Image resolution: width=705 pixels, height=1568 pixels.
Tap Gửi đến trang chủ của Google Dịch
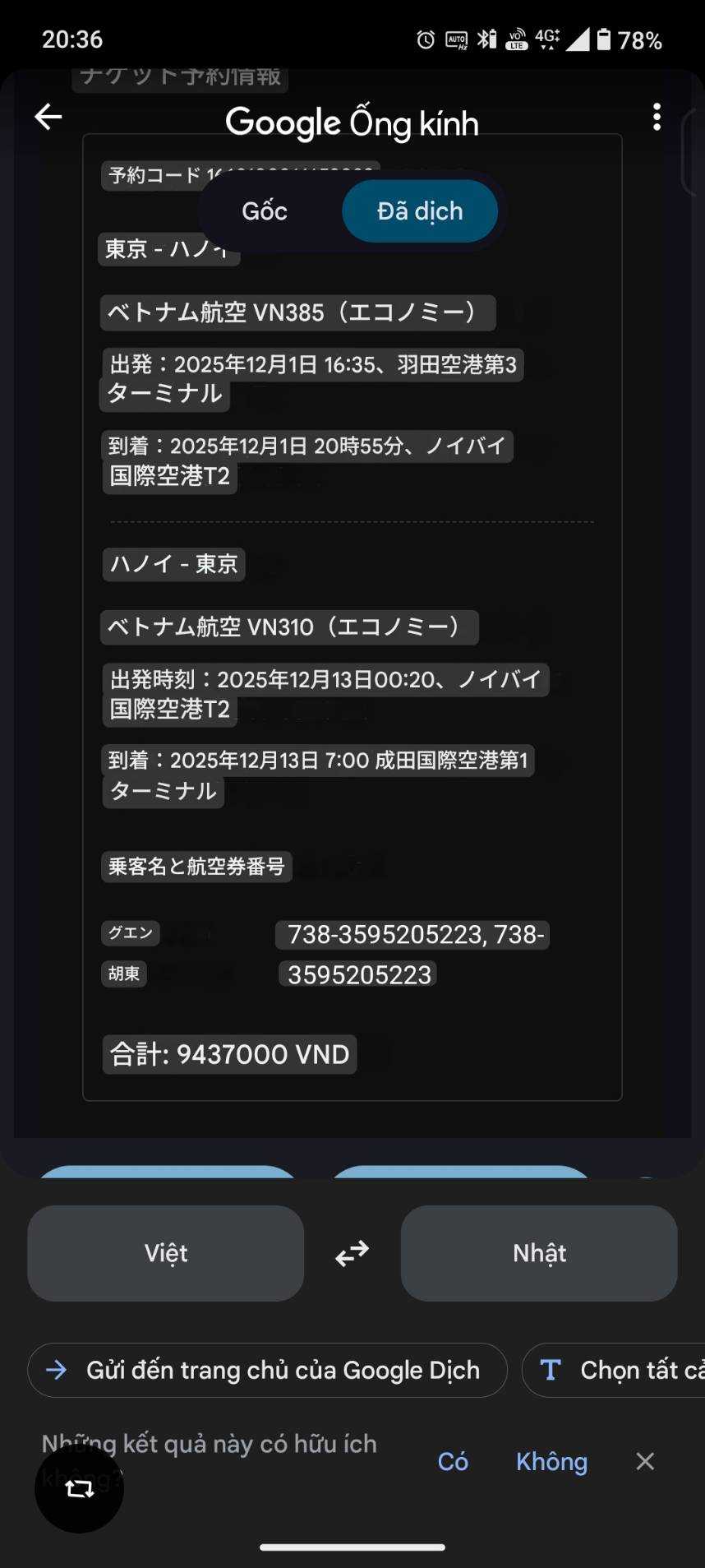(268, 1370)
